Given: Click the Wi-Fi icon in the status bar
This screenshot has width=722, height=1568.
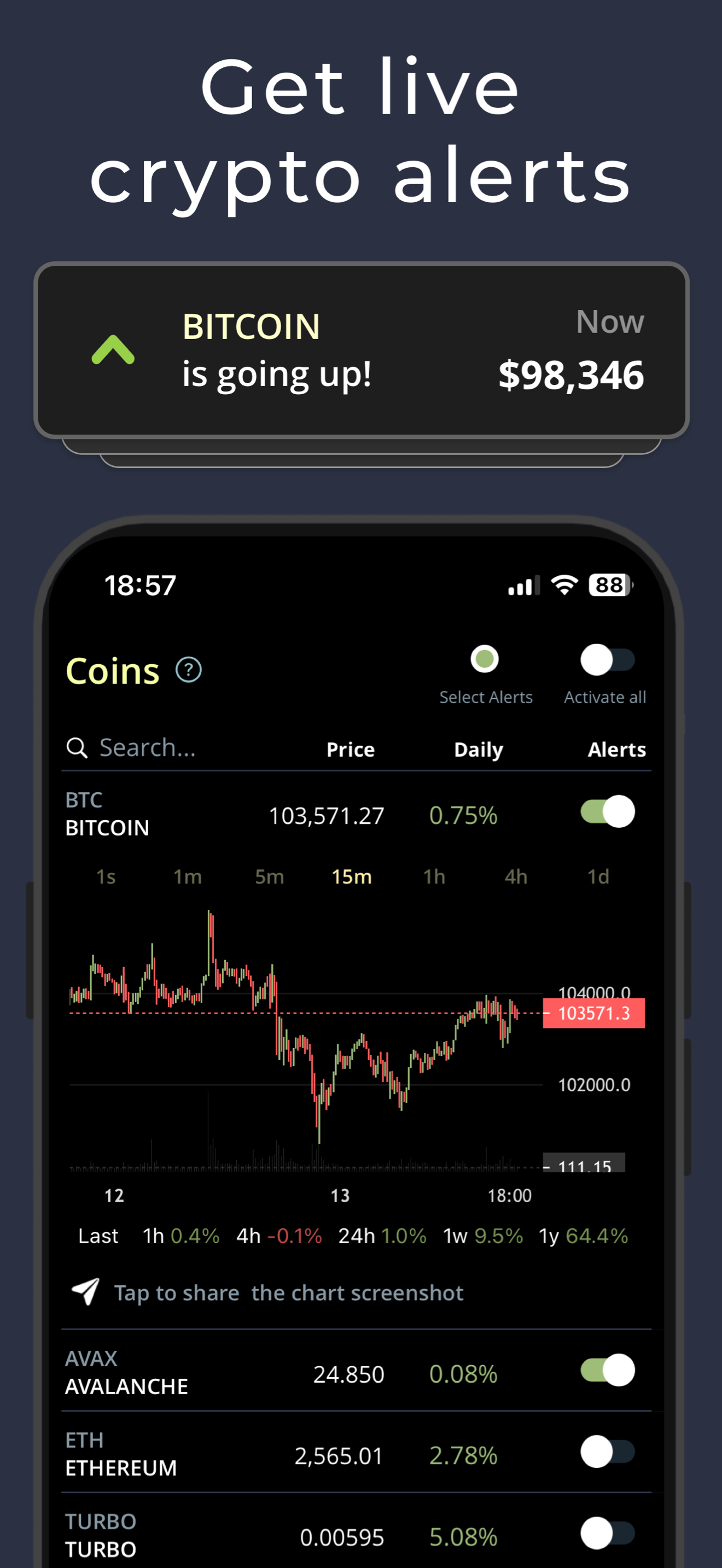Looking at the screenshot, I should click(x=563, y=584).
